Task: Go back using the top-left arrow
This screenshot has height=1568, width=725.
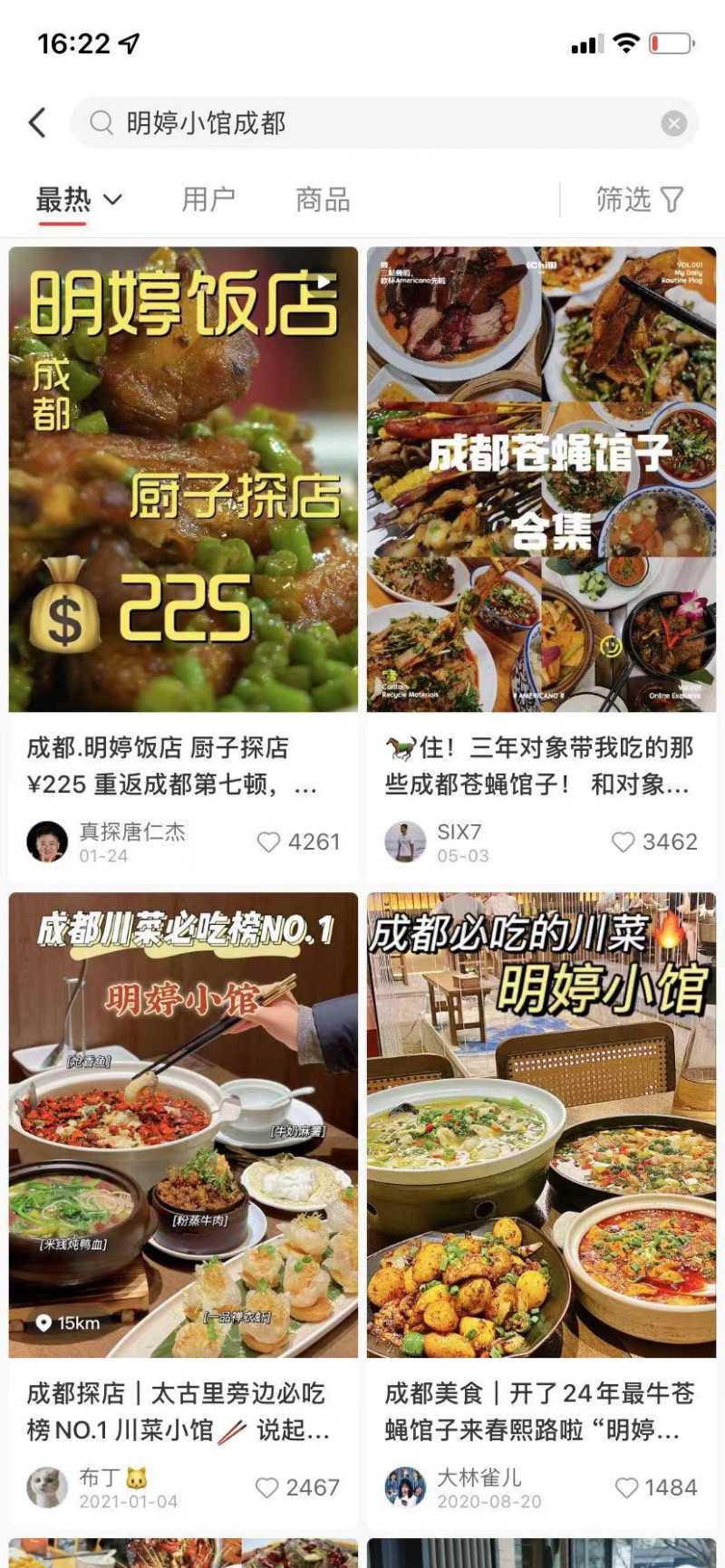Action: click(37, 122)
